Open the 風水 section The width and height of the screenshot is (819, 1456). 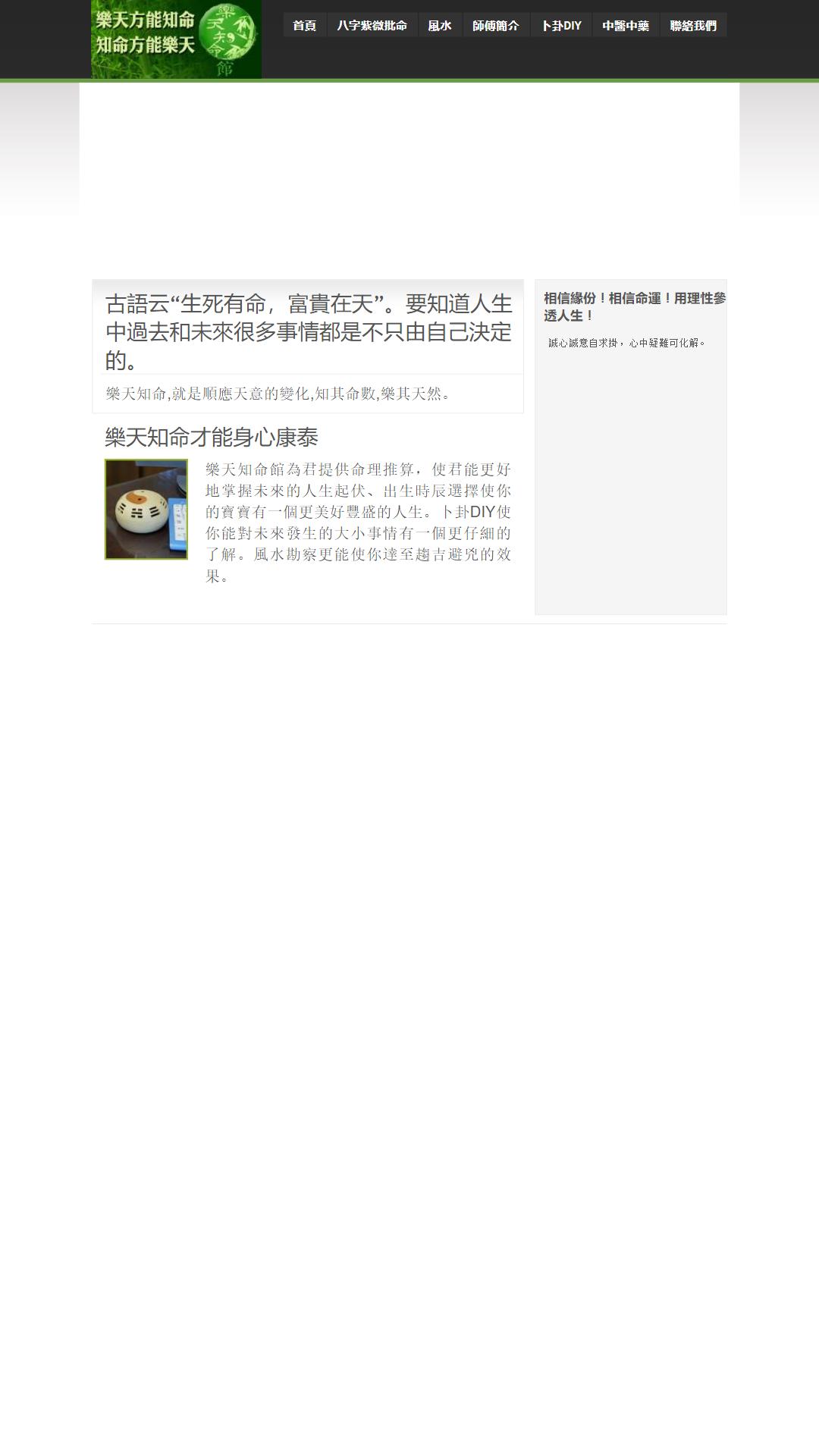click(440, 25)
